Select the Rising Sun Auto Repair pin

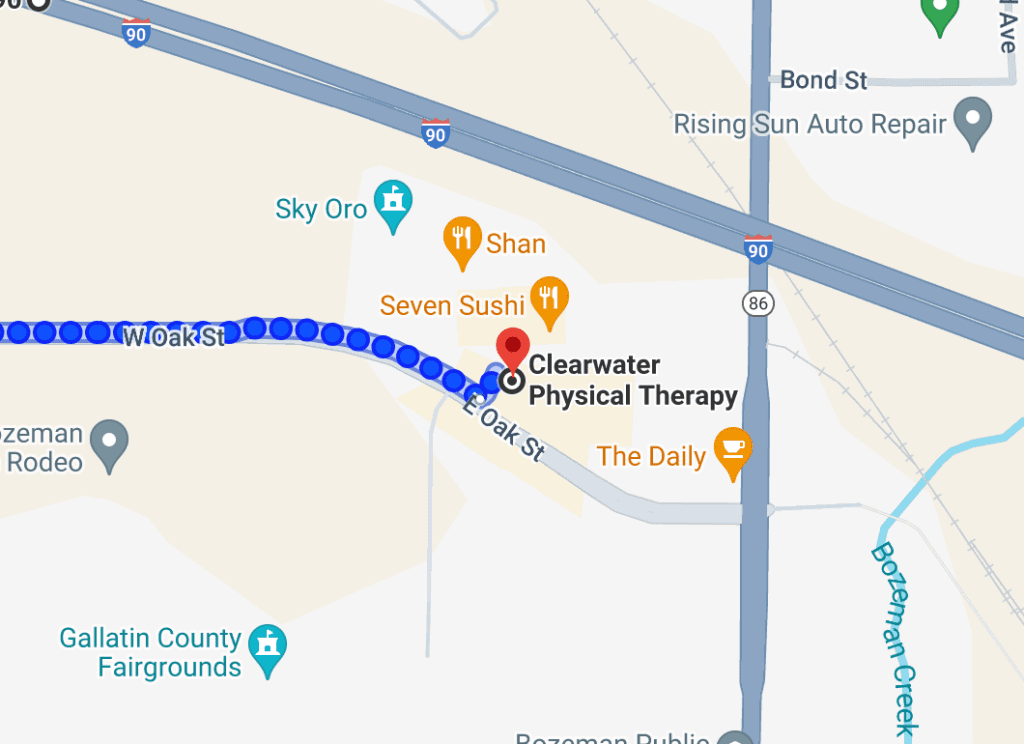point(972,121)
